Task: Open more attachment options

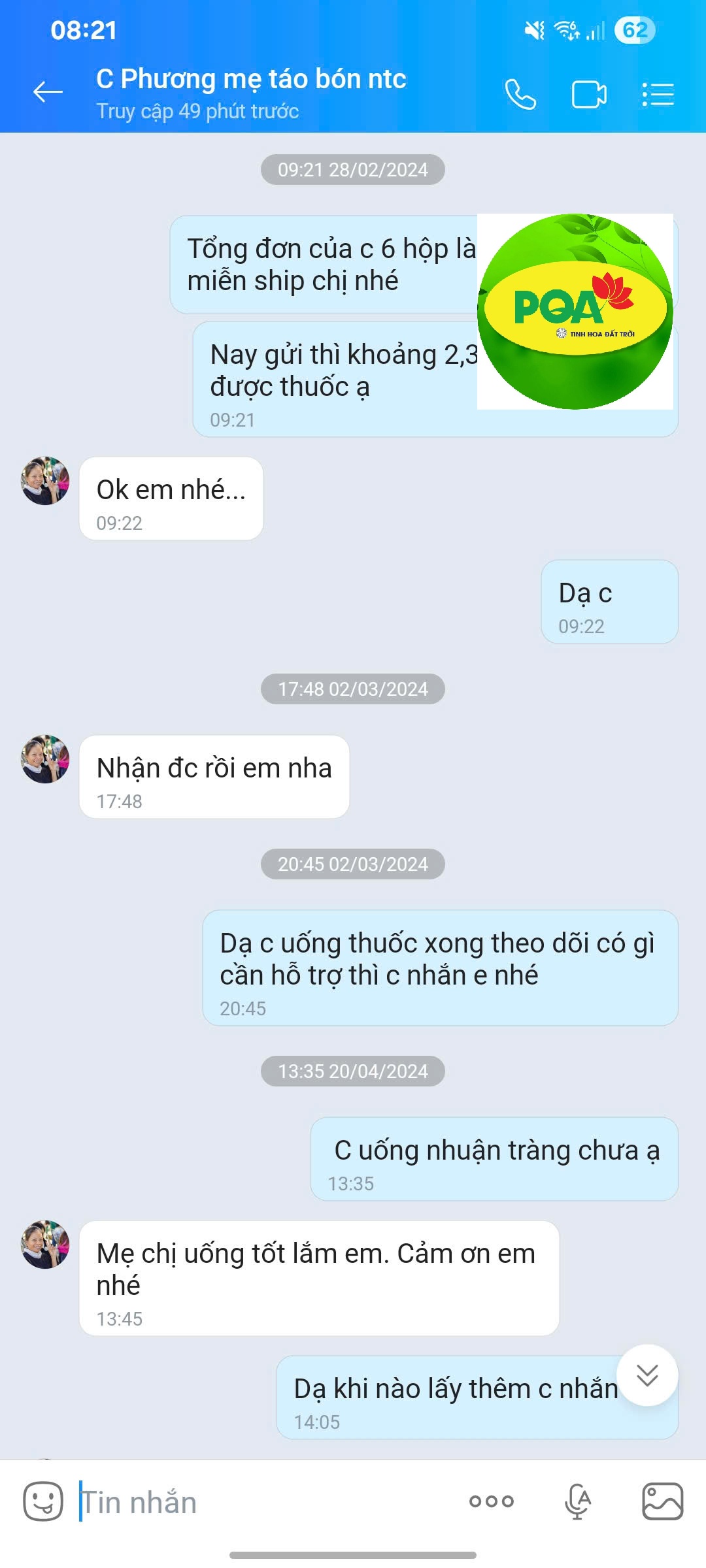Action: tap(492, 1501)
